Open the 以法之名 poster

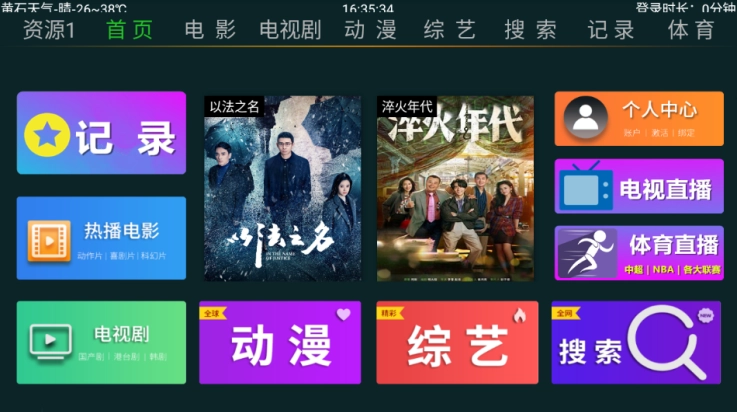pyautogui.click(x=282, y=188)
